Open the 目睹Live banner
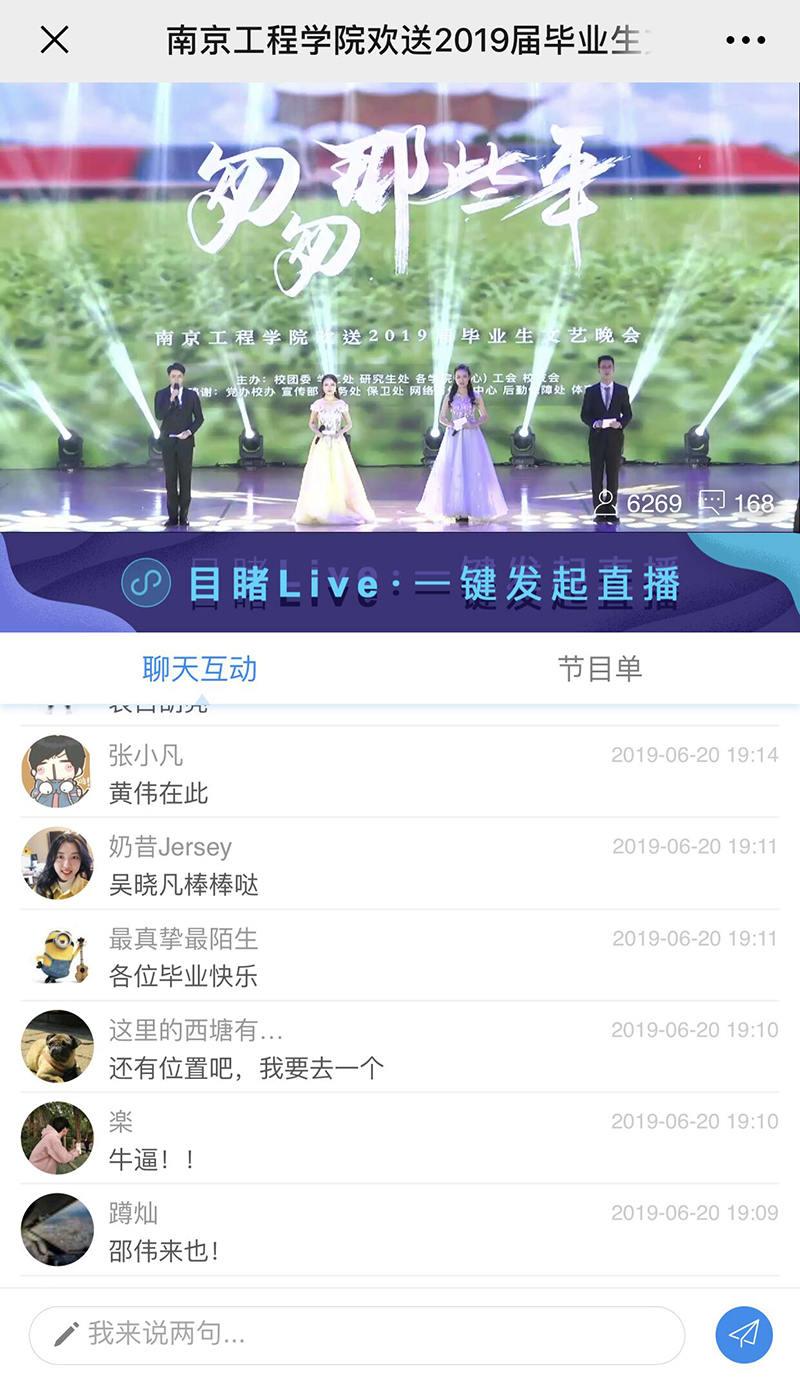The width and height of the screenshot is (800, 1381). [400, 583]
